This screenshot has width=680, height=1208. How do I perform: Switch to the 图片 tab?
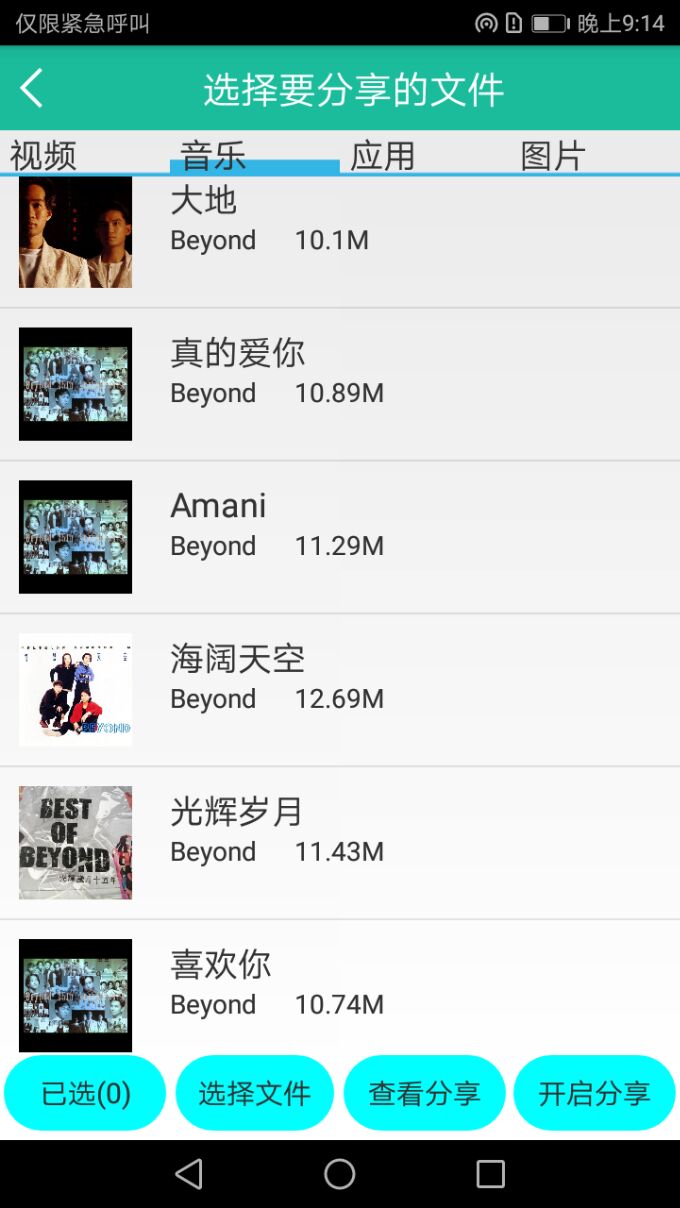pyautogui.click(x=552, y=155)
